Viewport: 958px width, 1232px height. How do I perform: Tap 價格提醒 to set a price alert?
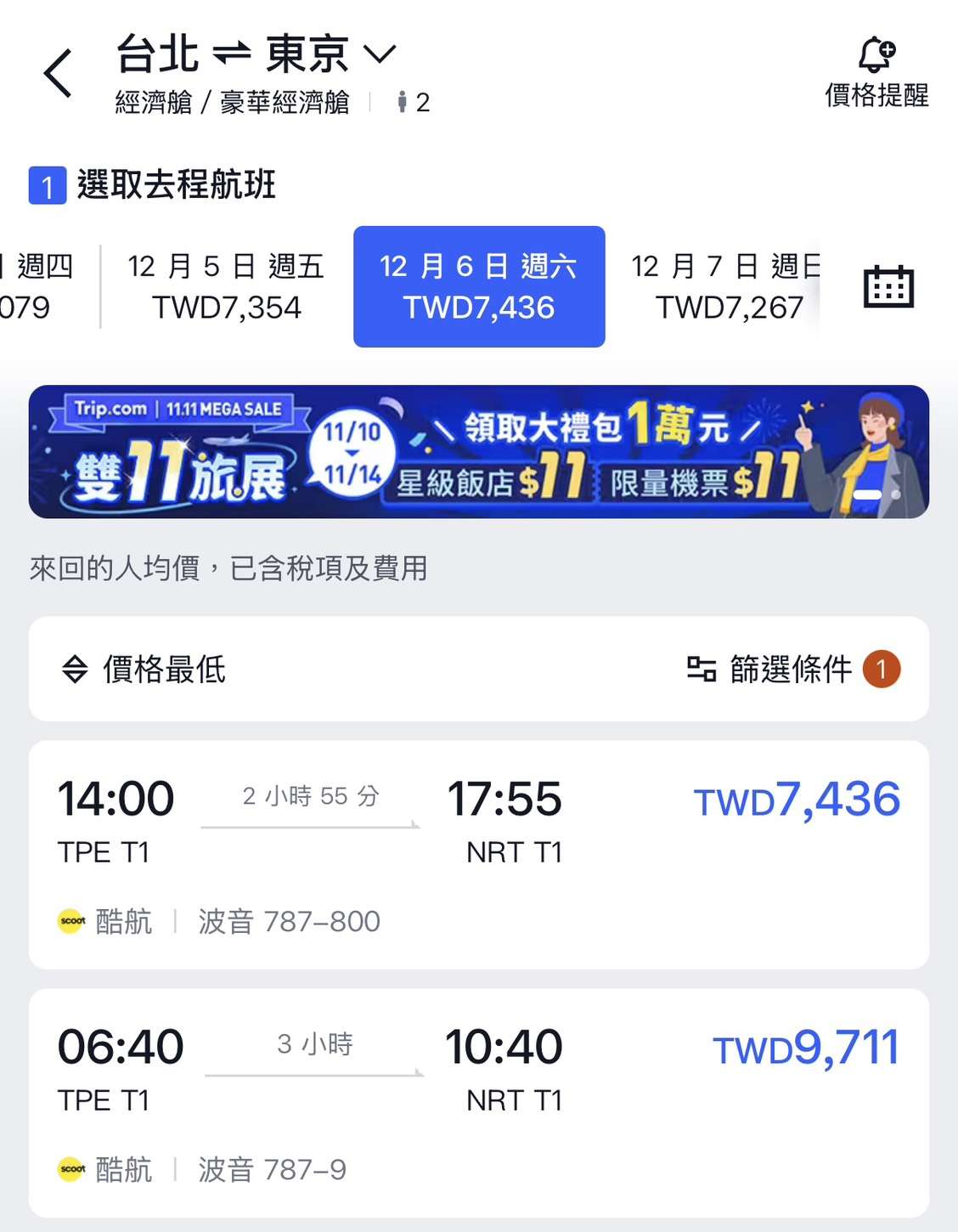[x=876, y=97]
